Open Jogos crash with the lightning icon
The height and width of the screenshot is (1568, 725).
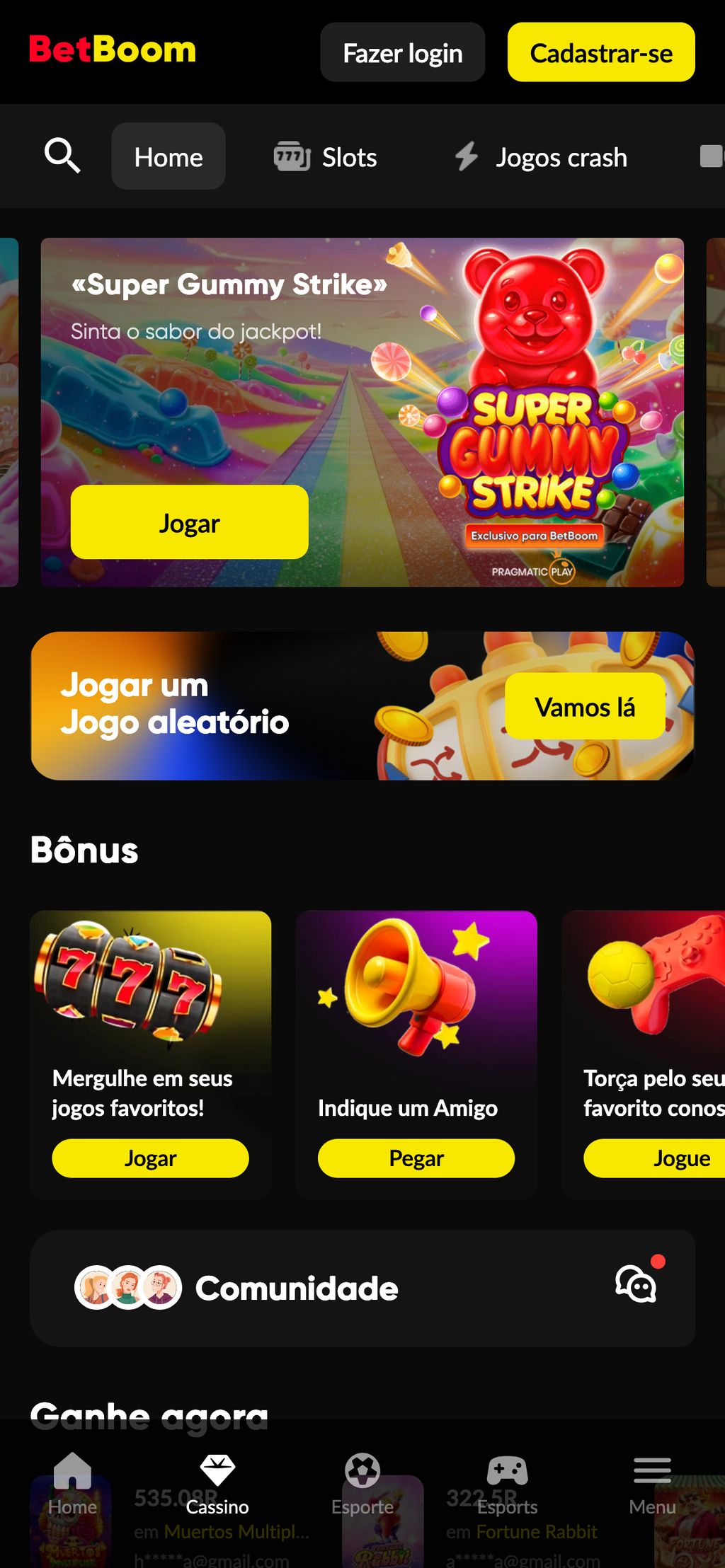pos(465,156)
